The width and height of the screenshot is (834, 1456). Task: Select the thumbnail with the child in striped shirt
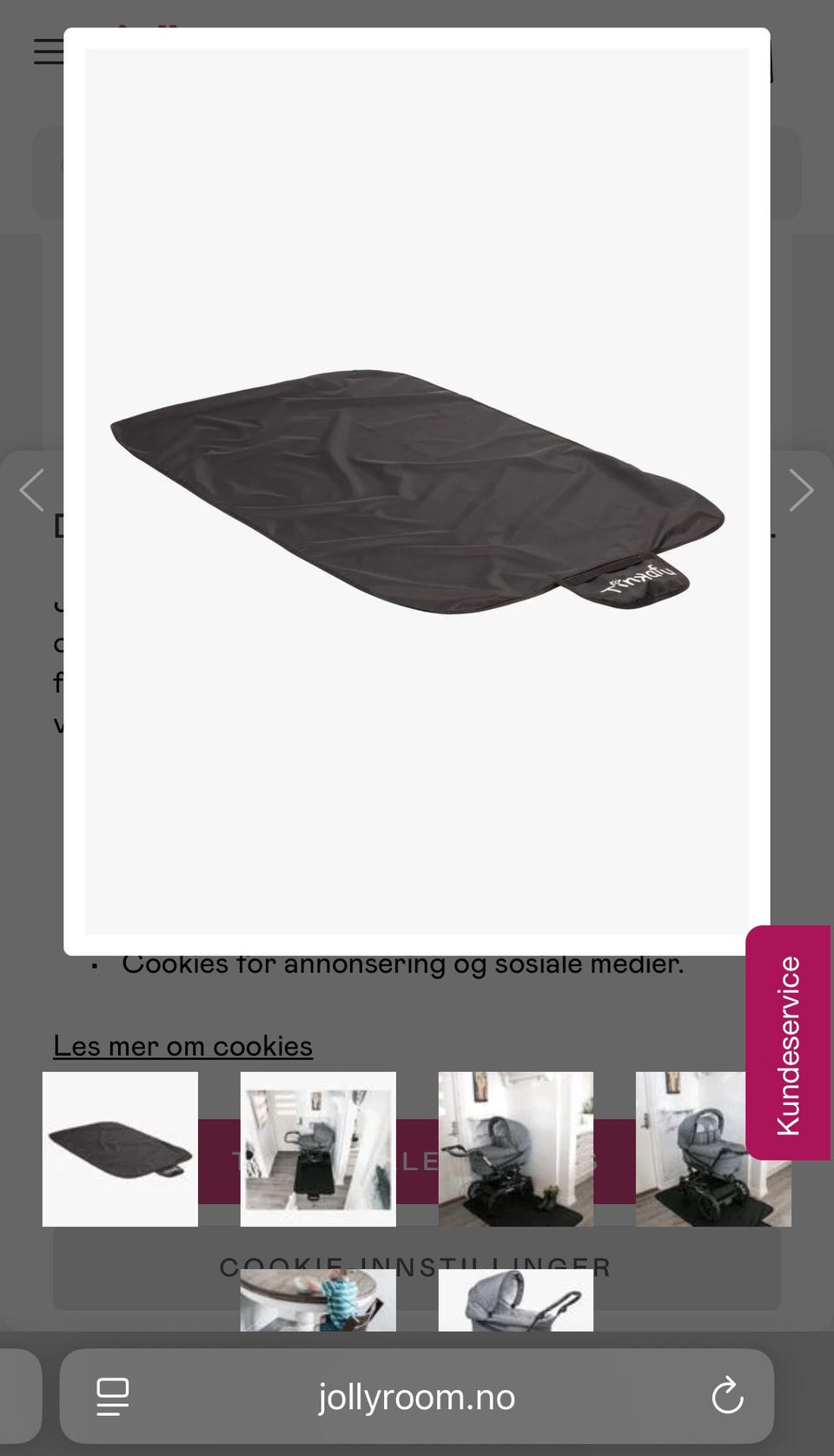tap(318, 1300)
